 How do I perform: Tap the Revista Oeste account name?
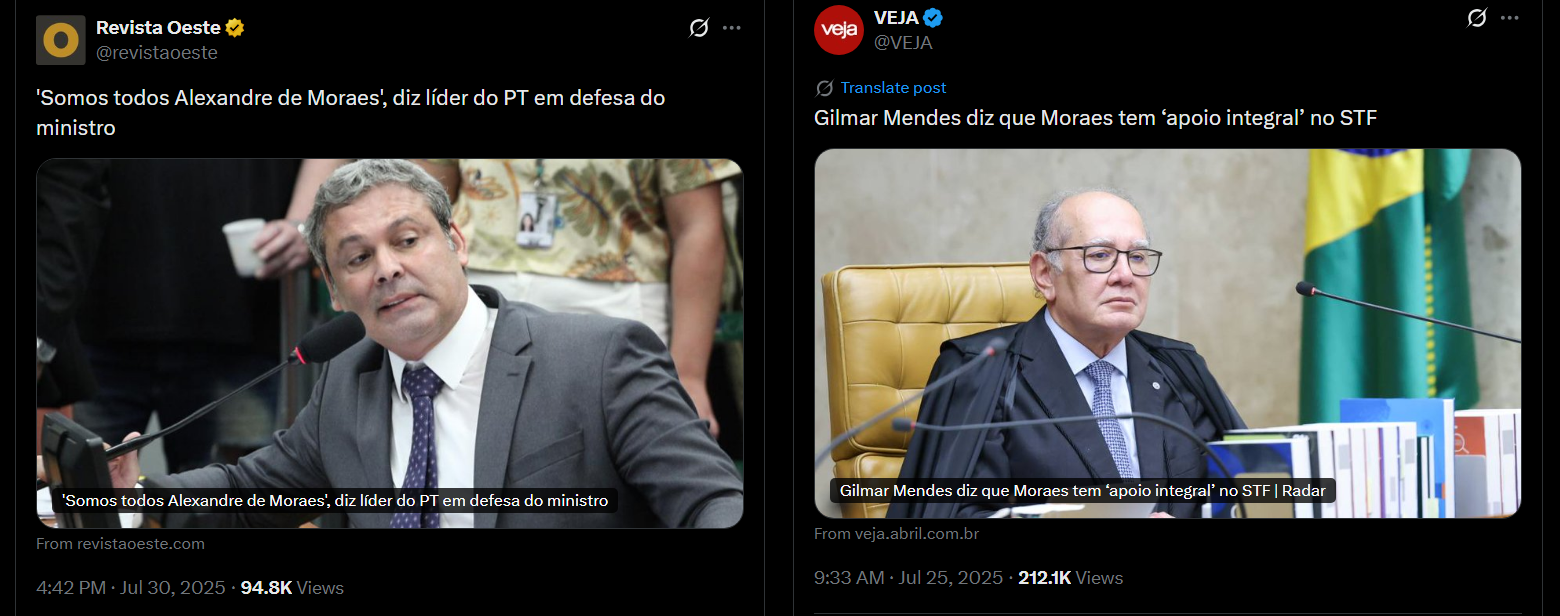click(158, 28)
